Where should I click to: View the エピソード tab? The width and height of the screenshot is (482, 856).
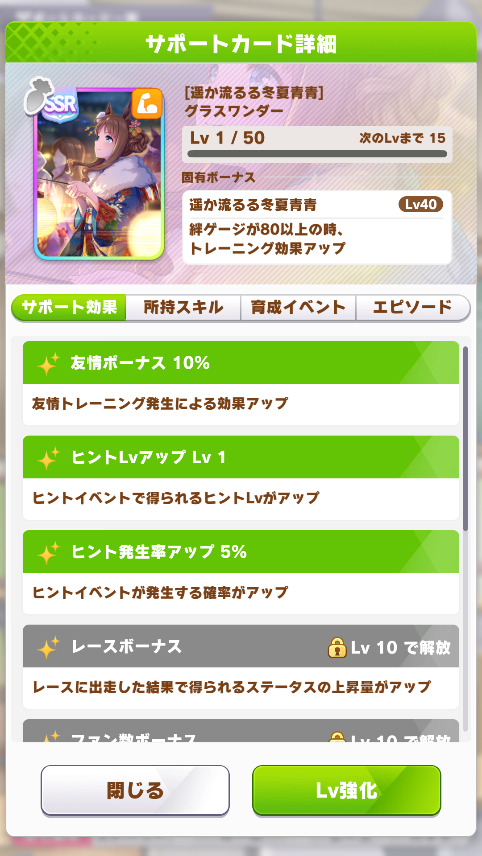click(x=413, y=307)
